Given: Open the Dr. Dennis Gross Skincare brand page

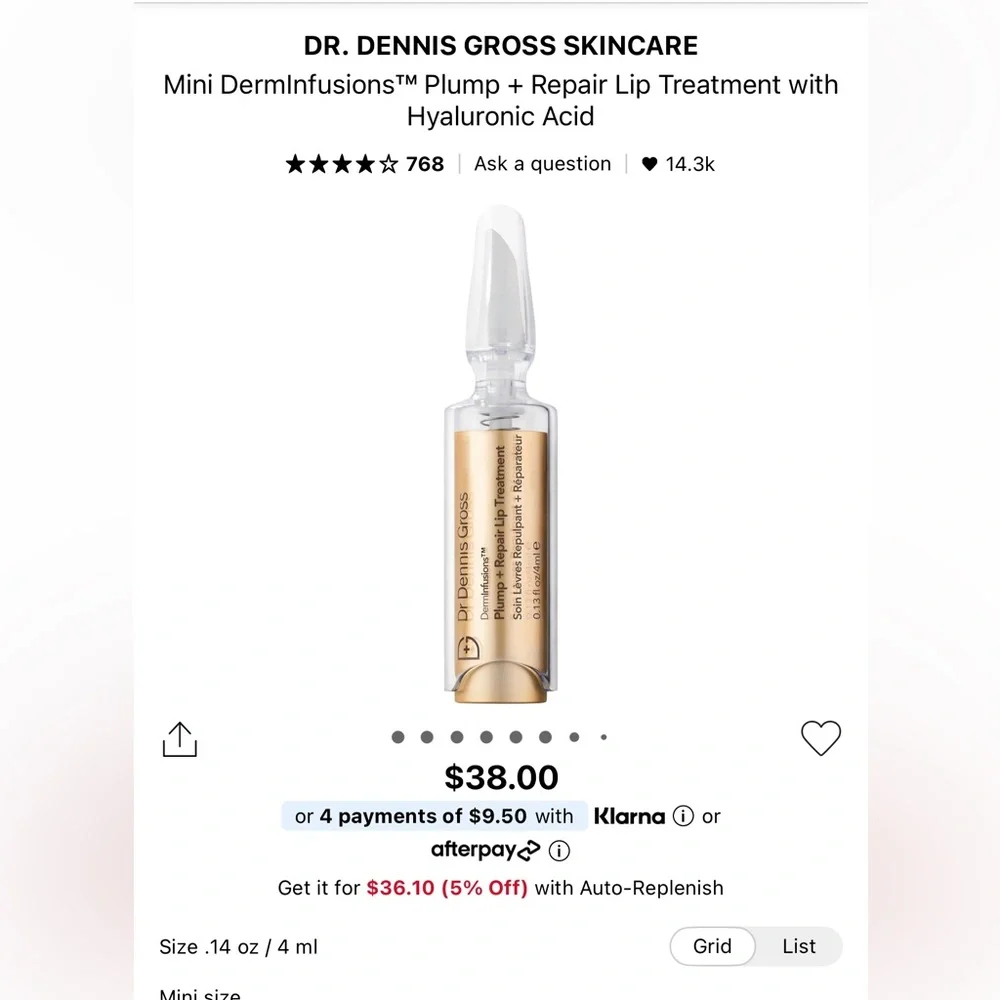Looking at the screenshot, I should coord(501,45).
